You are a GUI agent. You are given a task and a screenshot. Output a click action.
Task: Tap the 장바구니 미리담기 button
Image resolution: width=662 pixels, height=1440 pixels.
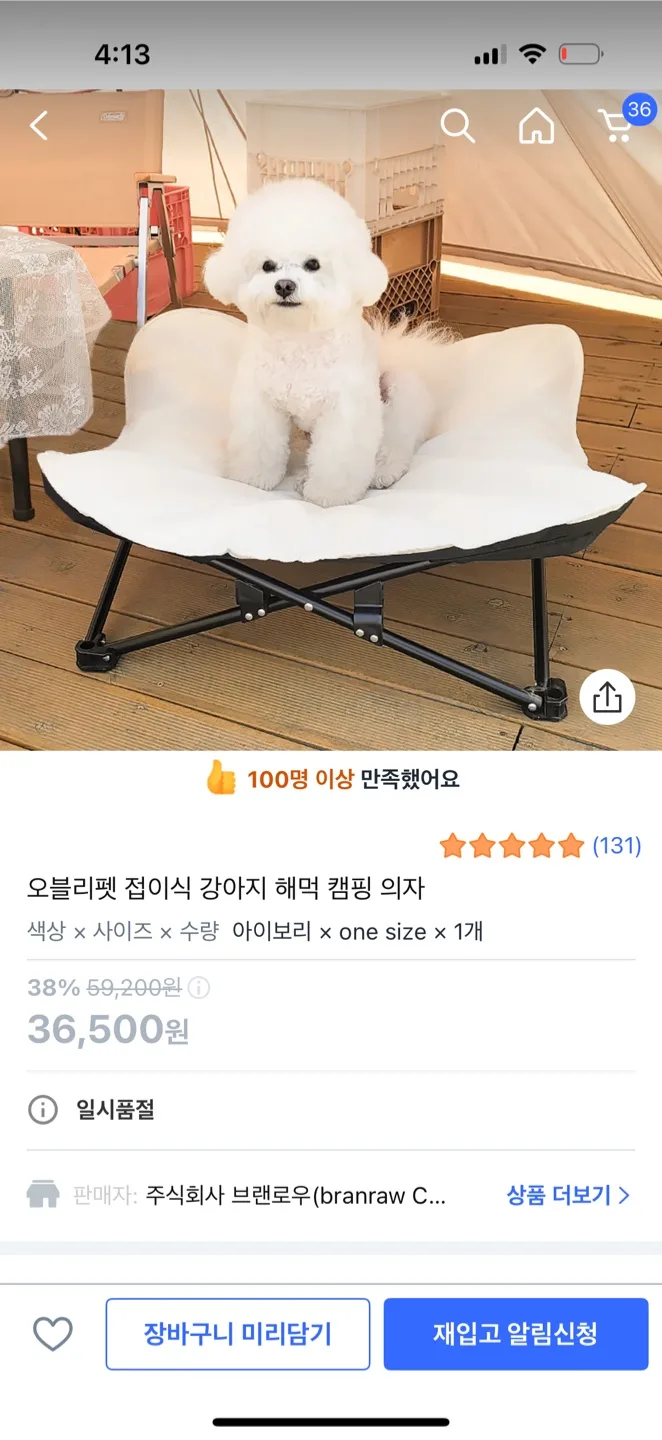pyautogui.click(x=238, y=1334)
